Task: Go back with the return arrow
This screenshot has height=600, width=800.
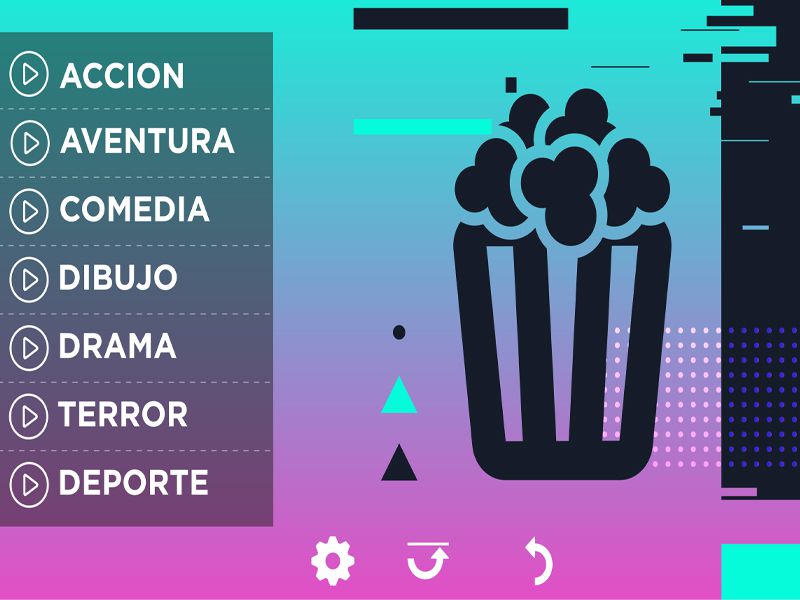Action: click(x=538, y=561)
